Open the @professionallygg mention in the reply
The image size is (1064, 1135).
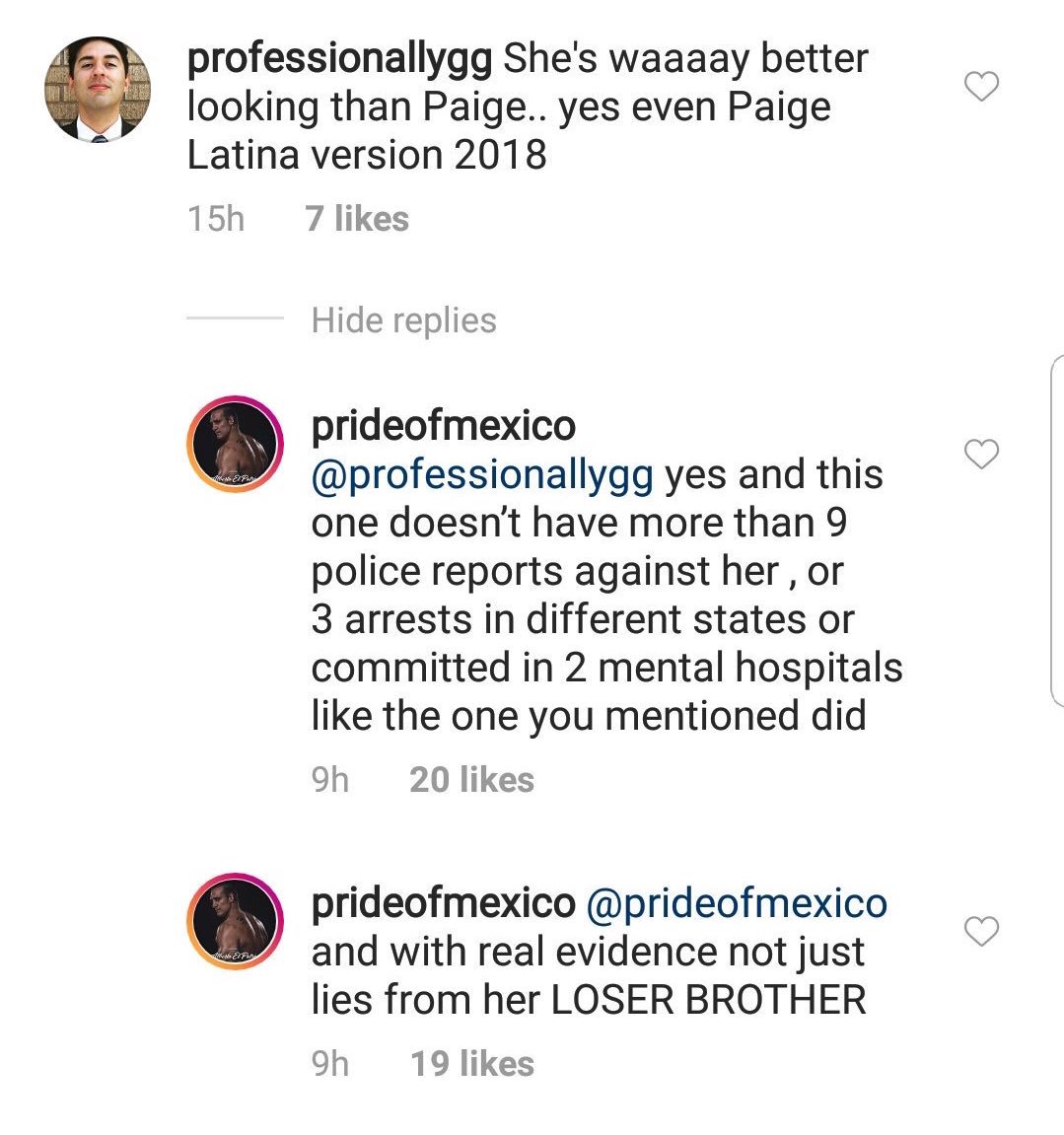coord(482,474)
